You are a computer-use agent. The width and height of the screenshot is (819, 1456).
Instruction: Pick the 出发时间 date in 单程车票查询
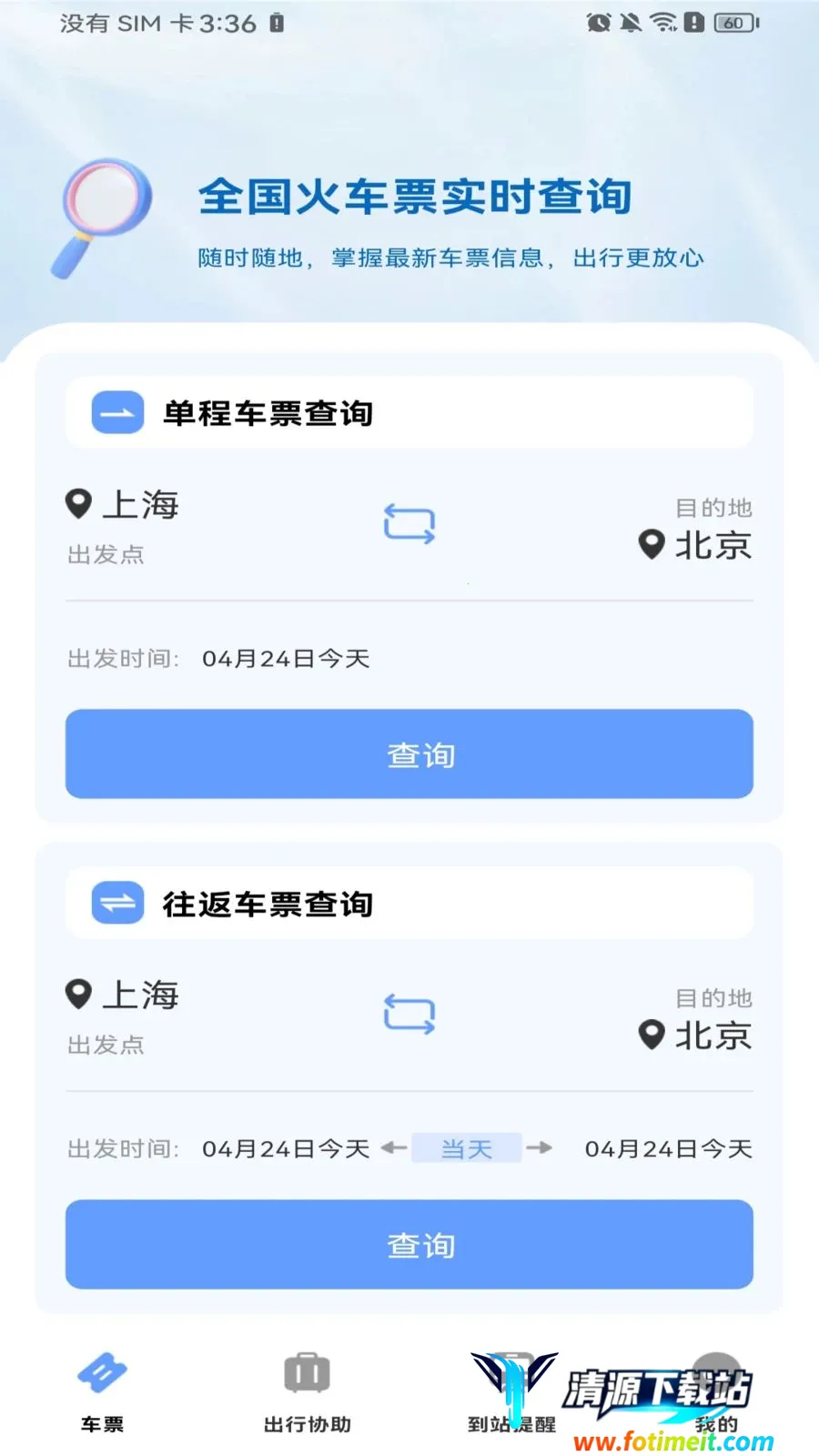coord(286,659)
